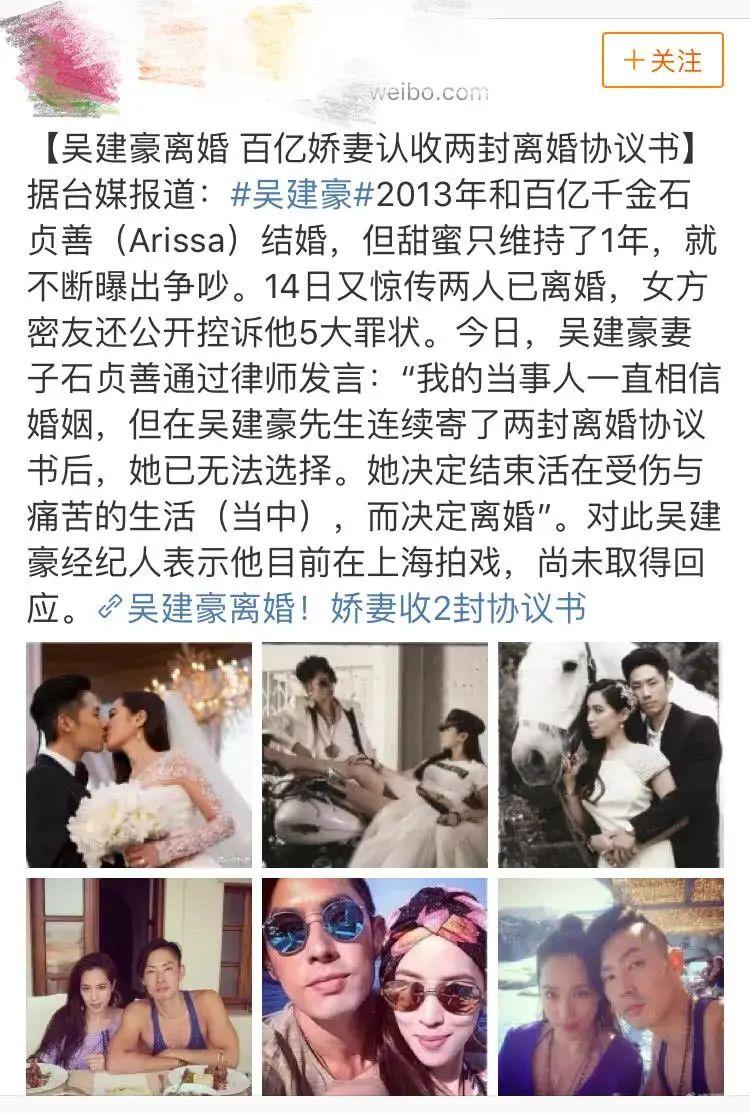Open the seaside selfie photo

click(x=609, y=986)
